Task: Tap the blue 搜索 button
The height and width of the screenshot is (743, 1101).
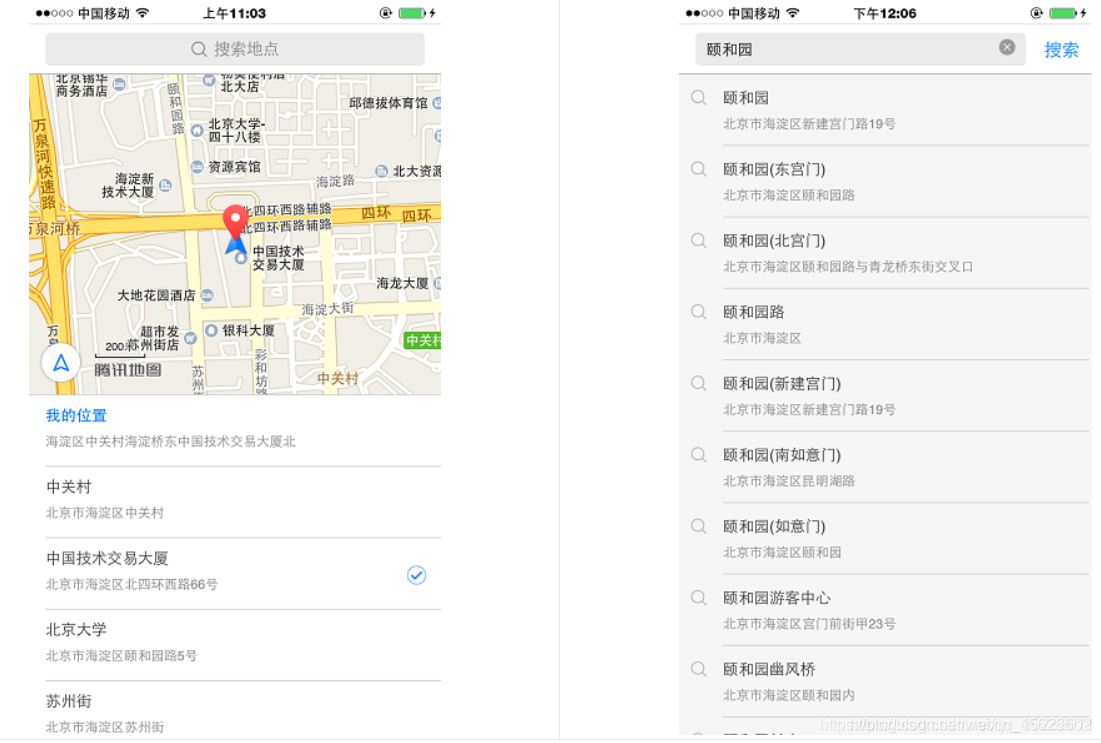Action: pos(1061,50)
